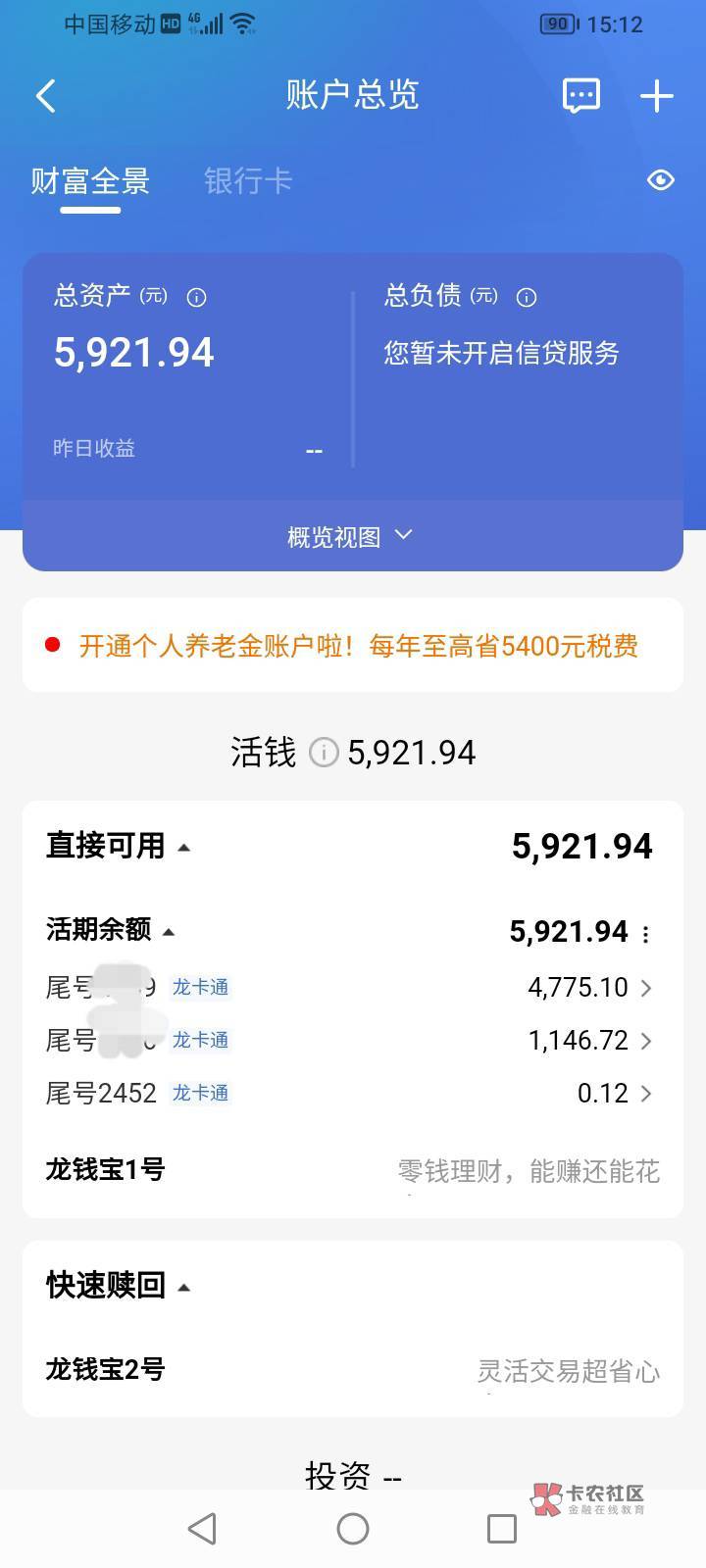Open the message chat icon
Screen dimensions: 706x1568
581,95
